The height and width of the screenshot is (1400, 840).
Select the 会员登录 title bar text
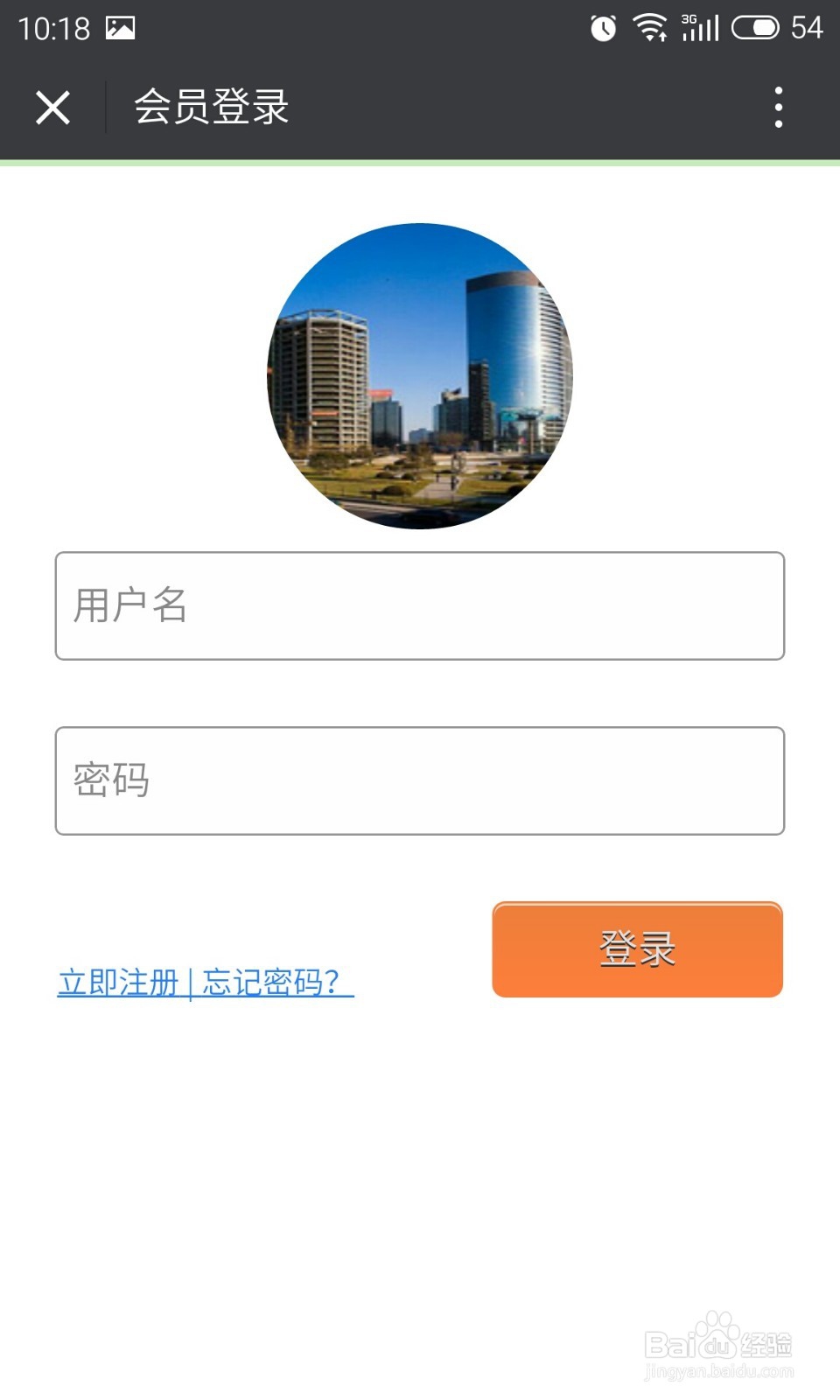coord(212,107)
